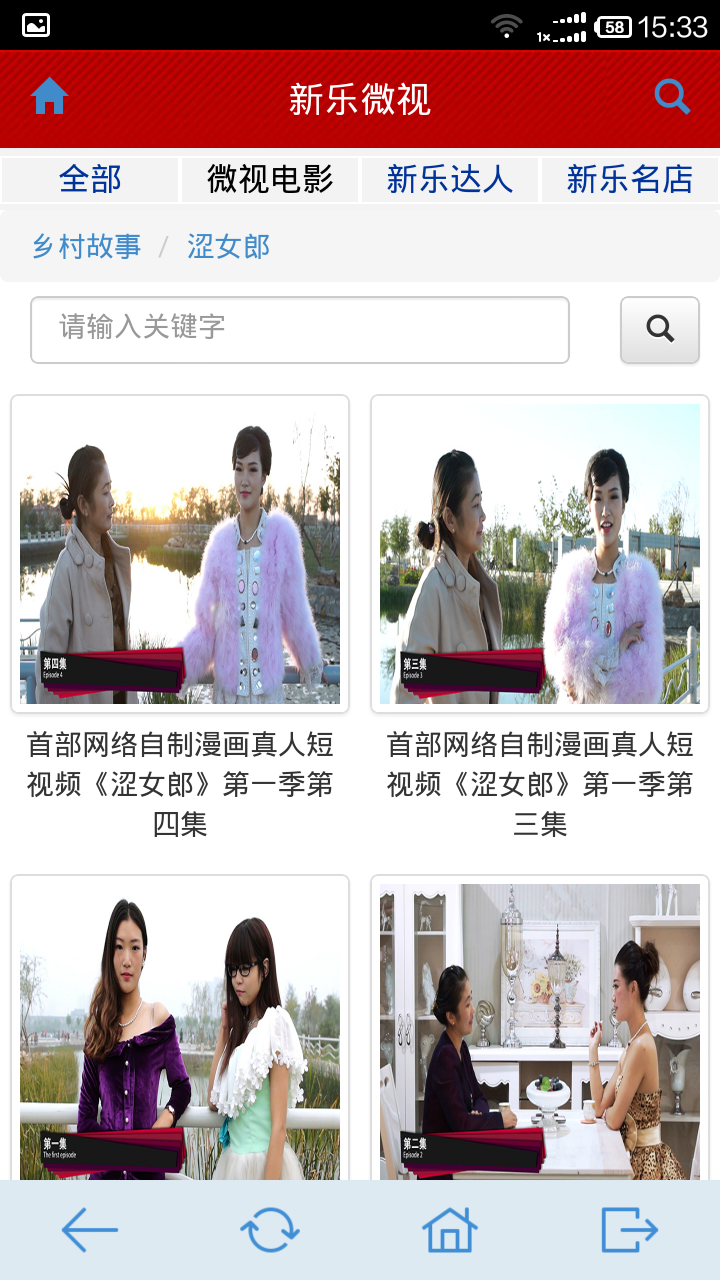Switch to the 微视电影 tab

pos(268,180)
